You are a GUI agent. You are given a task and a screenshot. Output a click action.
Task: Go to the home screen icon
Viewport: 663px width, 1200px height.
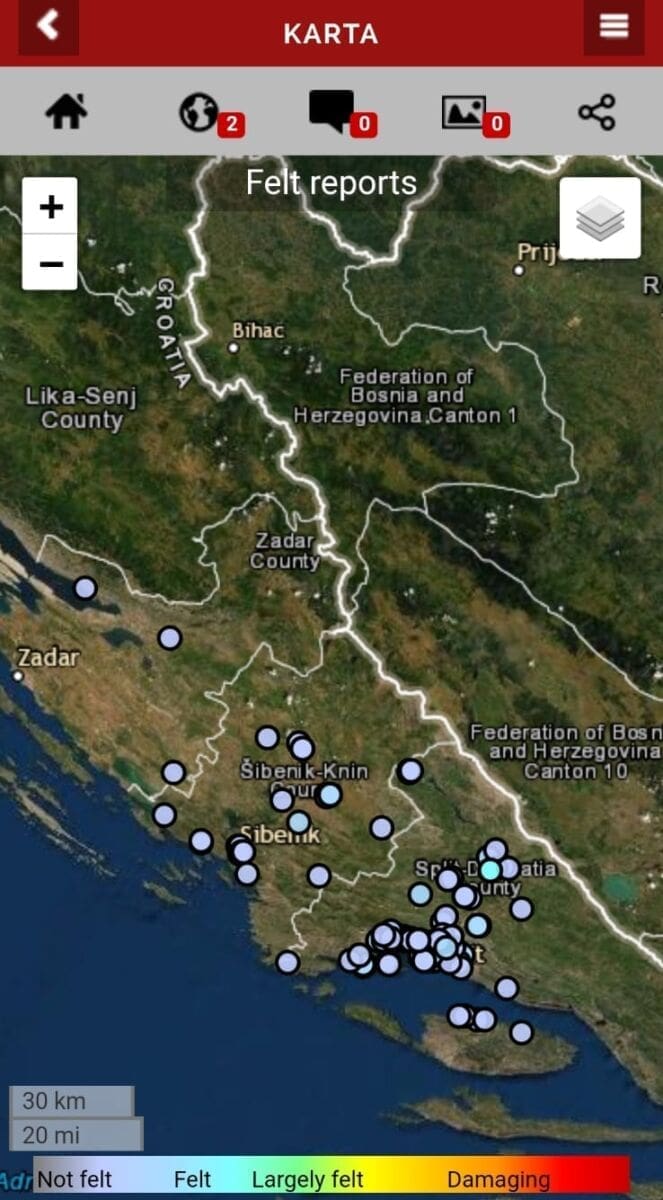pyautogui.click(x=66, y=112)
